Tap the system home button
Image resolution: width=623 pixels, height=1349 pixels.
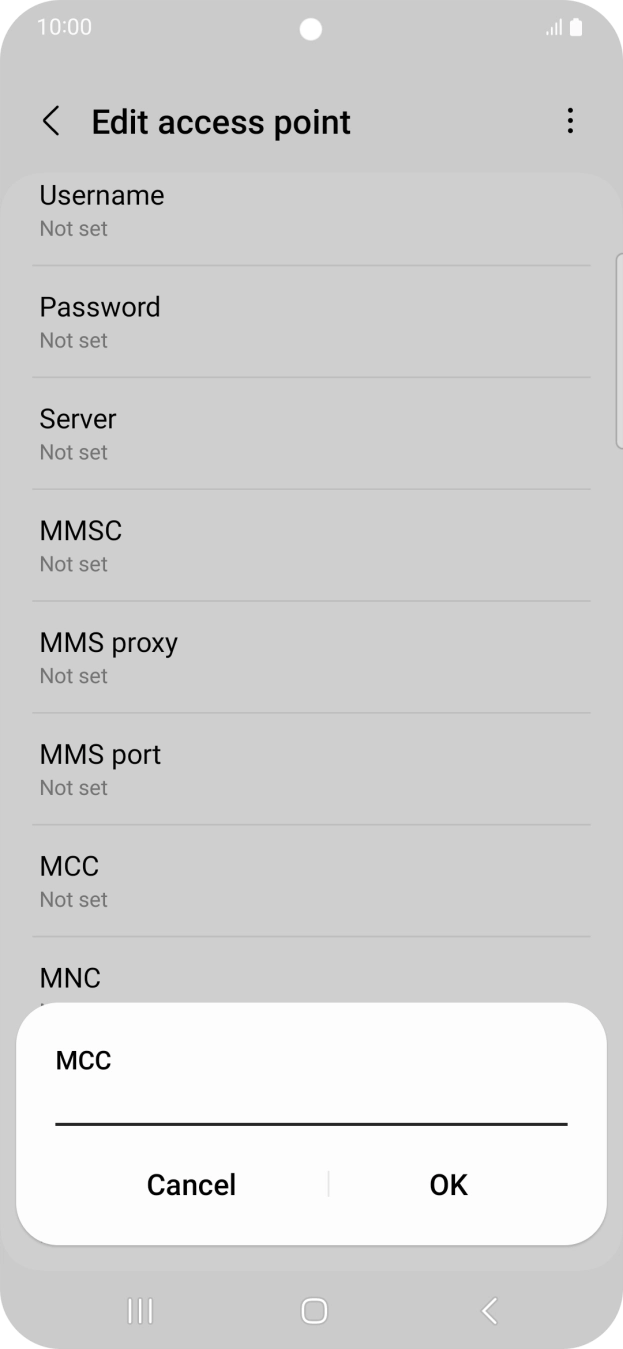pos(314,1311)
